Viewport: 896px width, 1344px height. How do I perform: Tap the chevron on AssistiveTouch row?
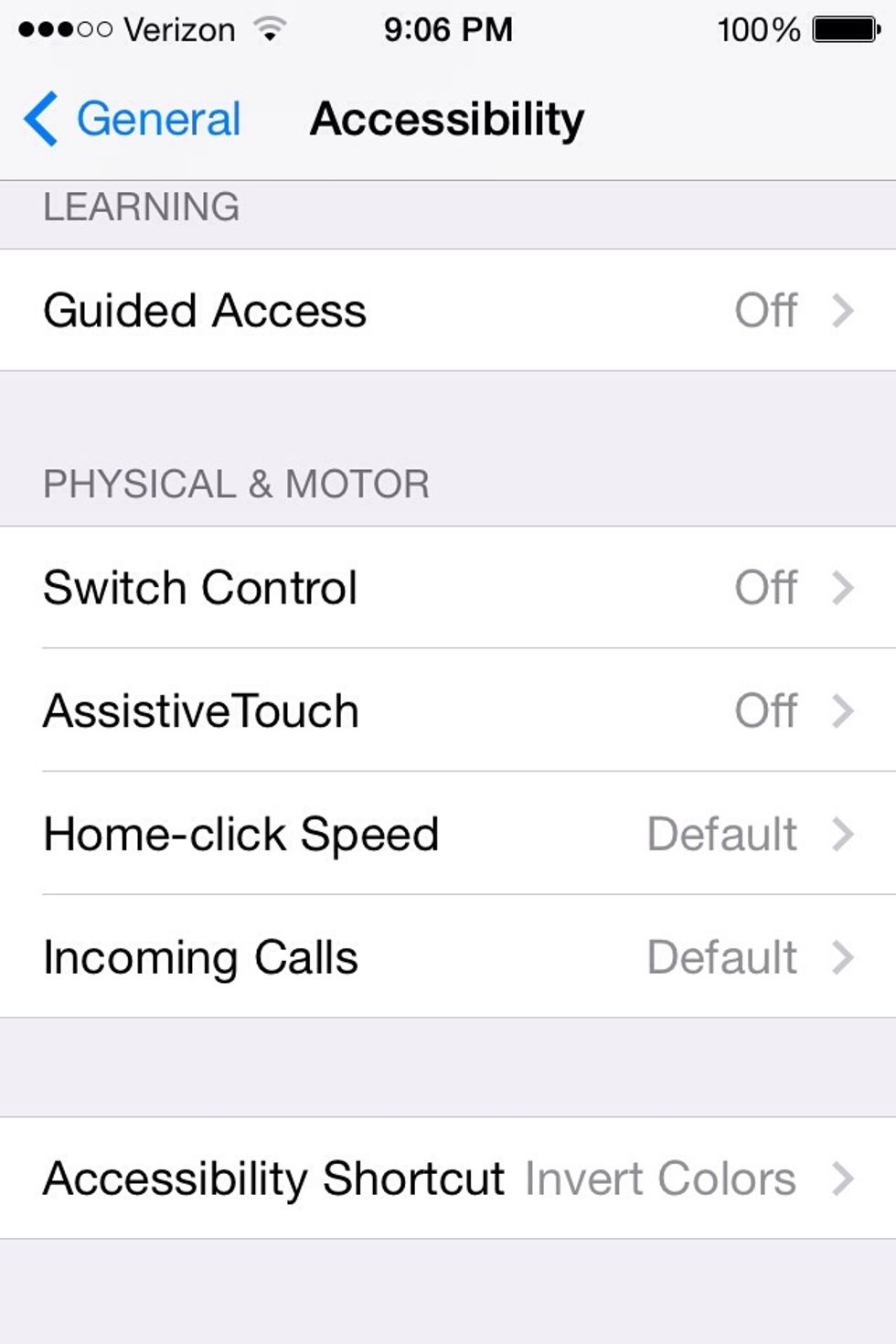pos(842,710)
